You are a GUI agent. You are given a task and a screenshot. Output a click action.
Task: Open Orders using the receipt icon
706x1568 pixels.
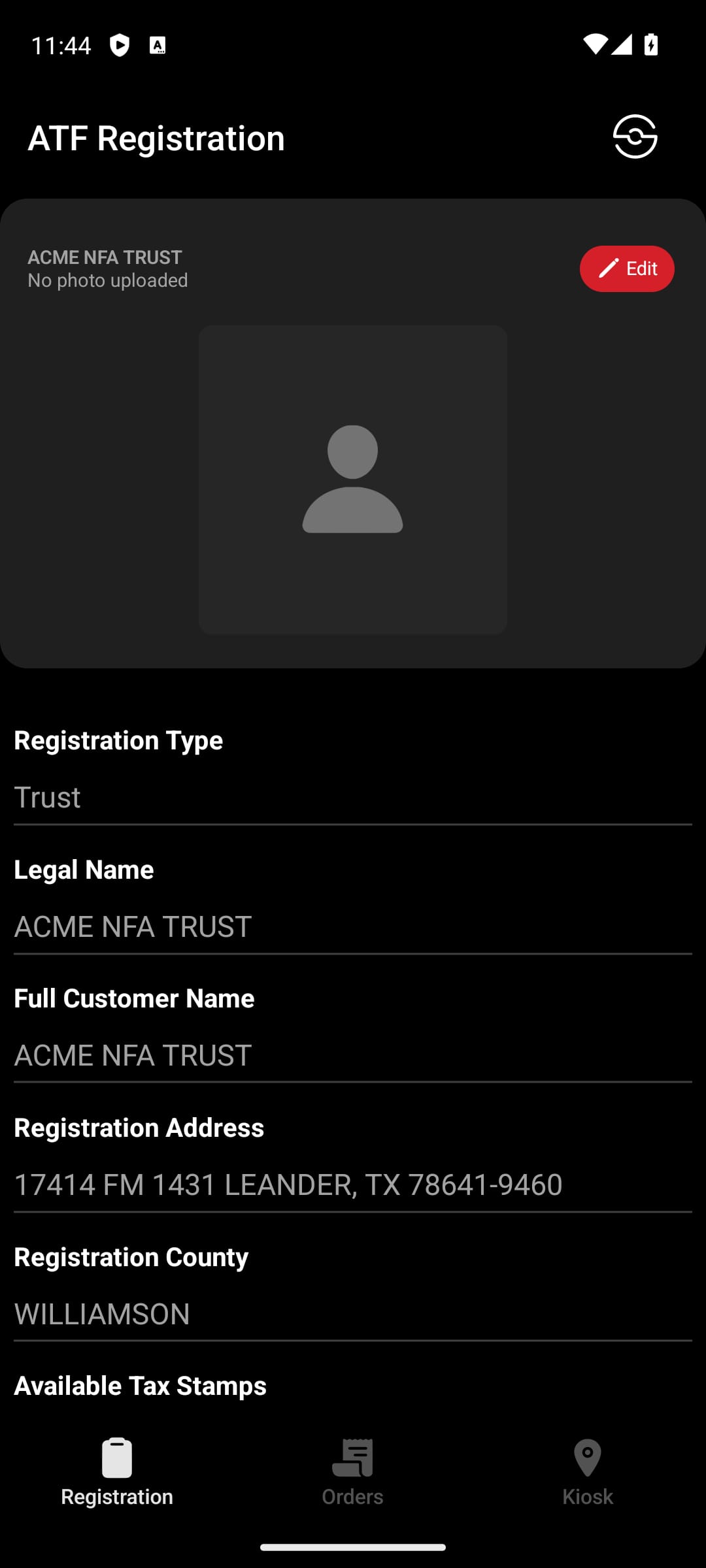click(x=353, y=1458)
